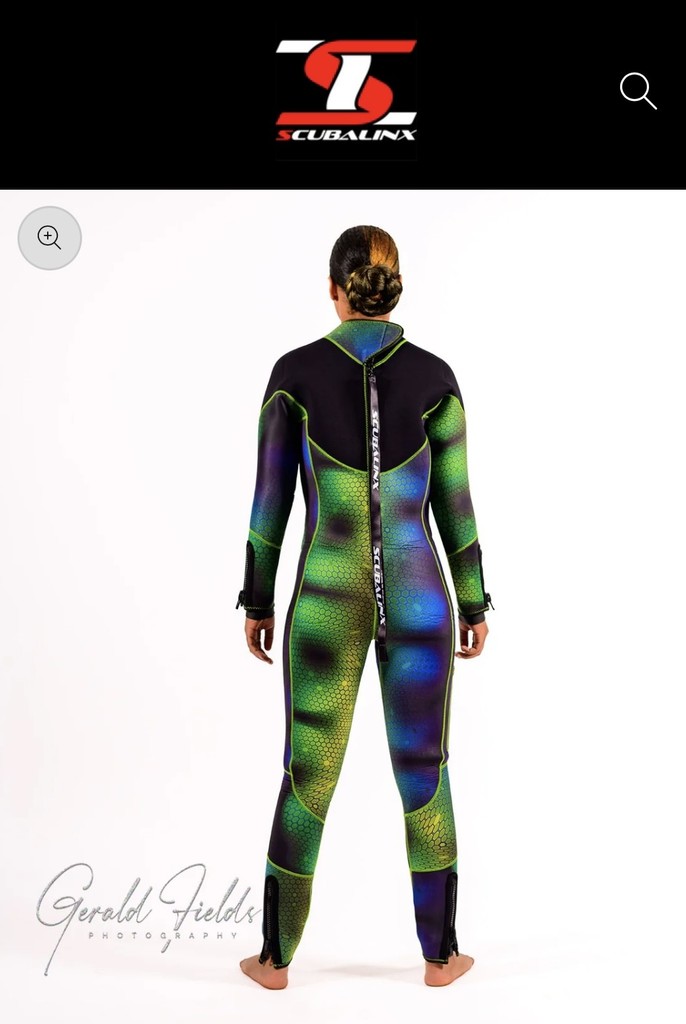Go to the Scubalinx home logo
This screenshot has height=1024, width=686.
pyautogui.click(x=346, y=91)
